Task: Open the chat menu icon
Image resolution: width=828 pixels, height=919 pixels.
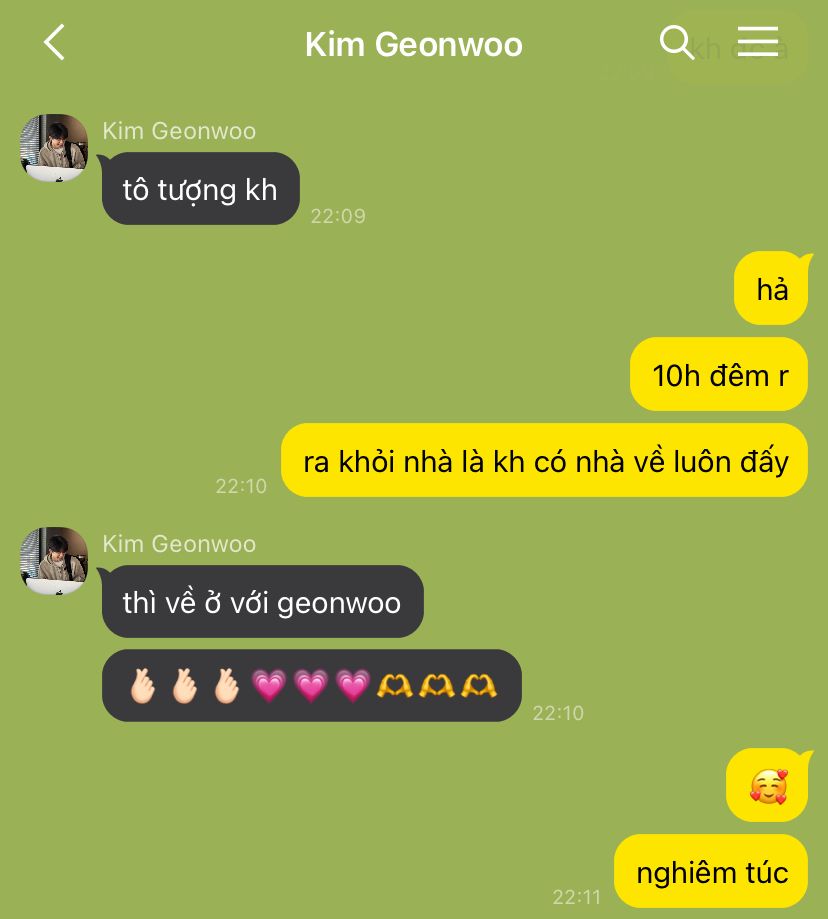Action: 757,42
